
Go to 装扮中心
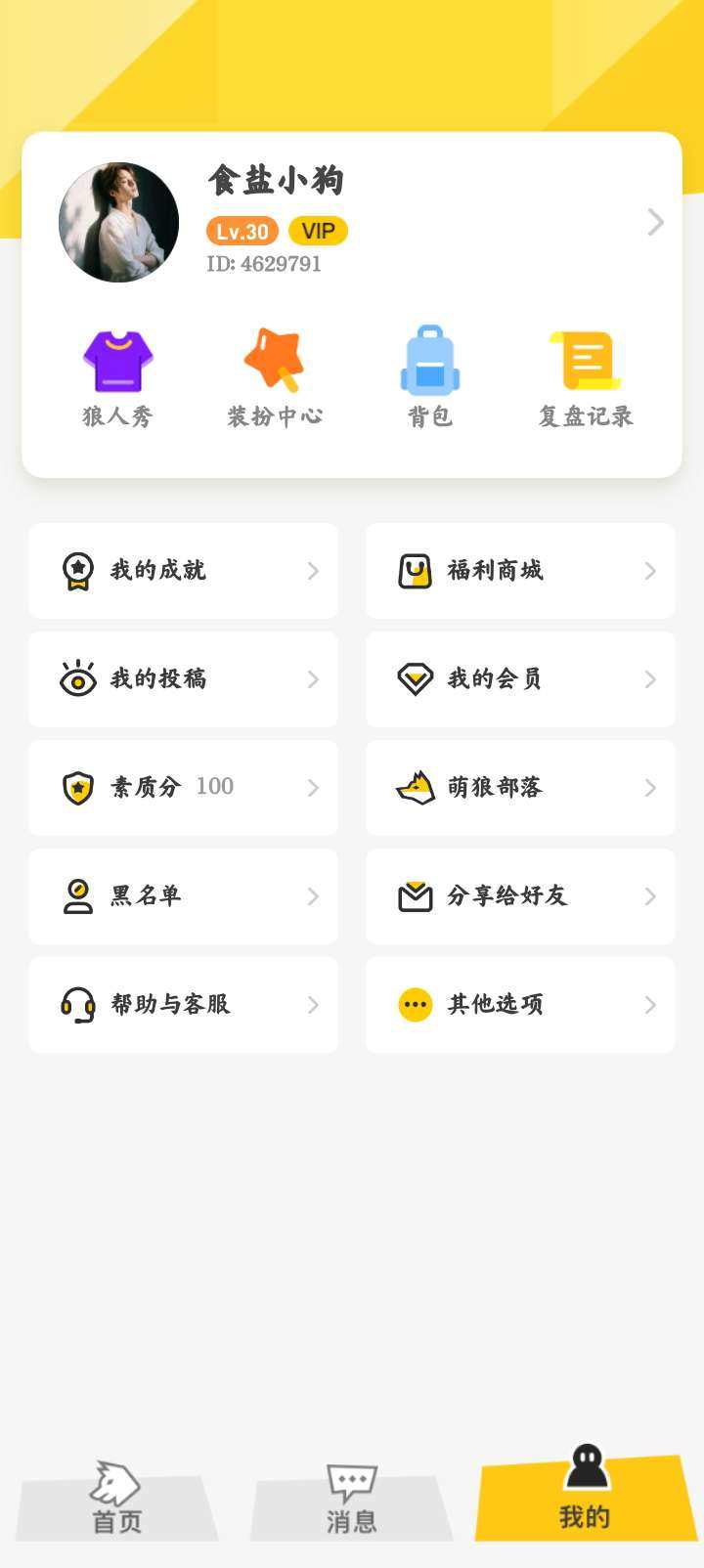pyautogui.click(x=275, y=378)
